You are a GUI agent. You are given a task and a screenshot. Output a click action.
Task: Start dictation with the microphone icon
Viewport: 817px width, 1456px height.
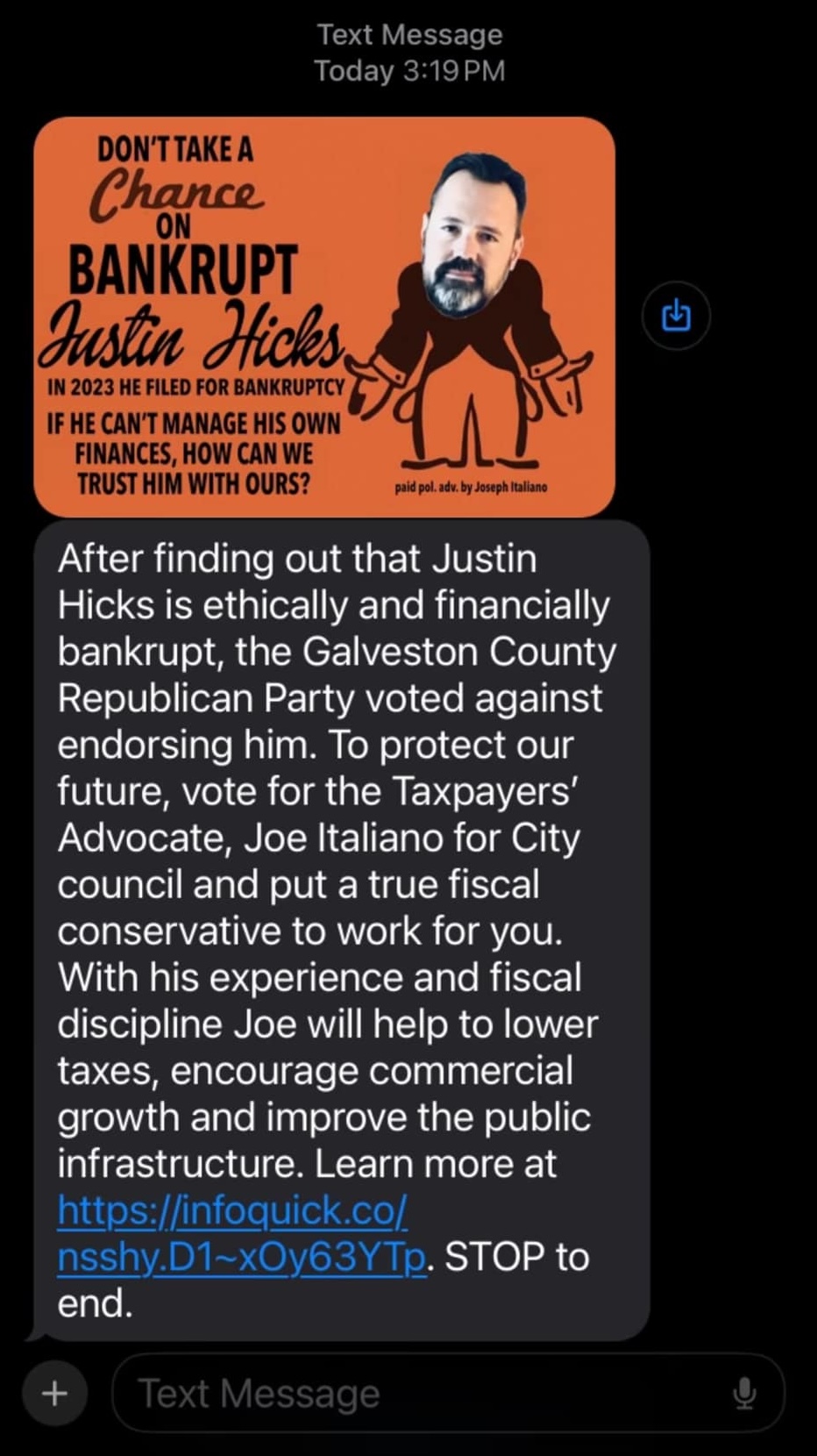tap(744, 1393)
